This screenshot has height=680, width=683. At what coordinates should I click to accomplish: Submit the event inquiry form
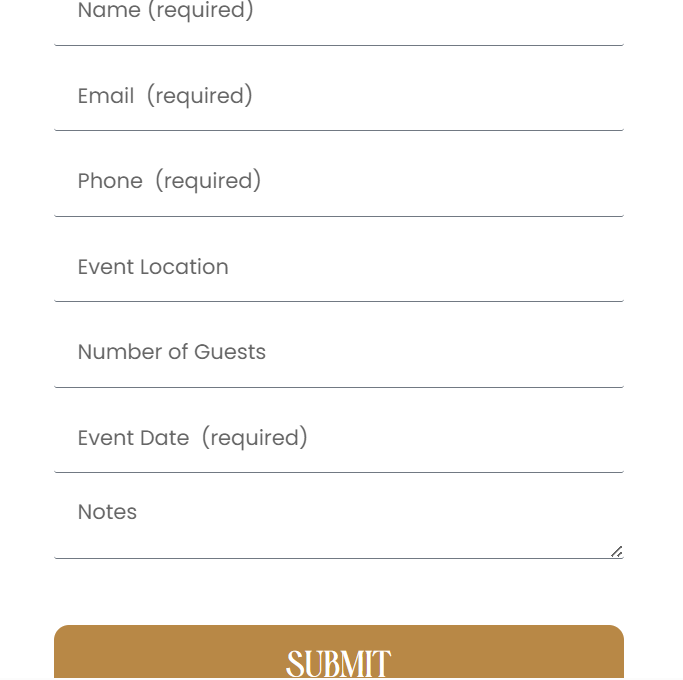tap(338, 655)
